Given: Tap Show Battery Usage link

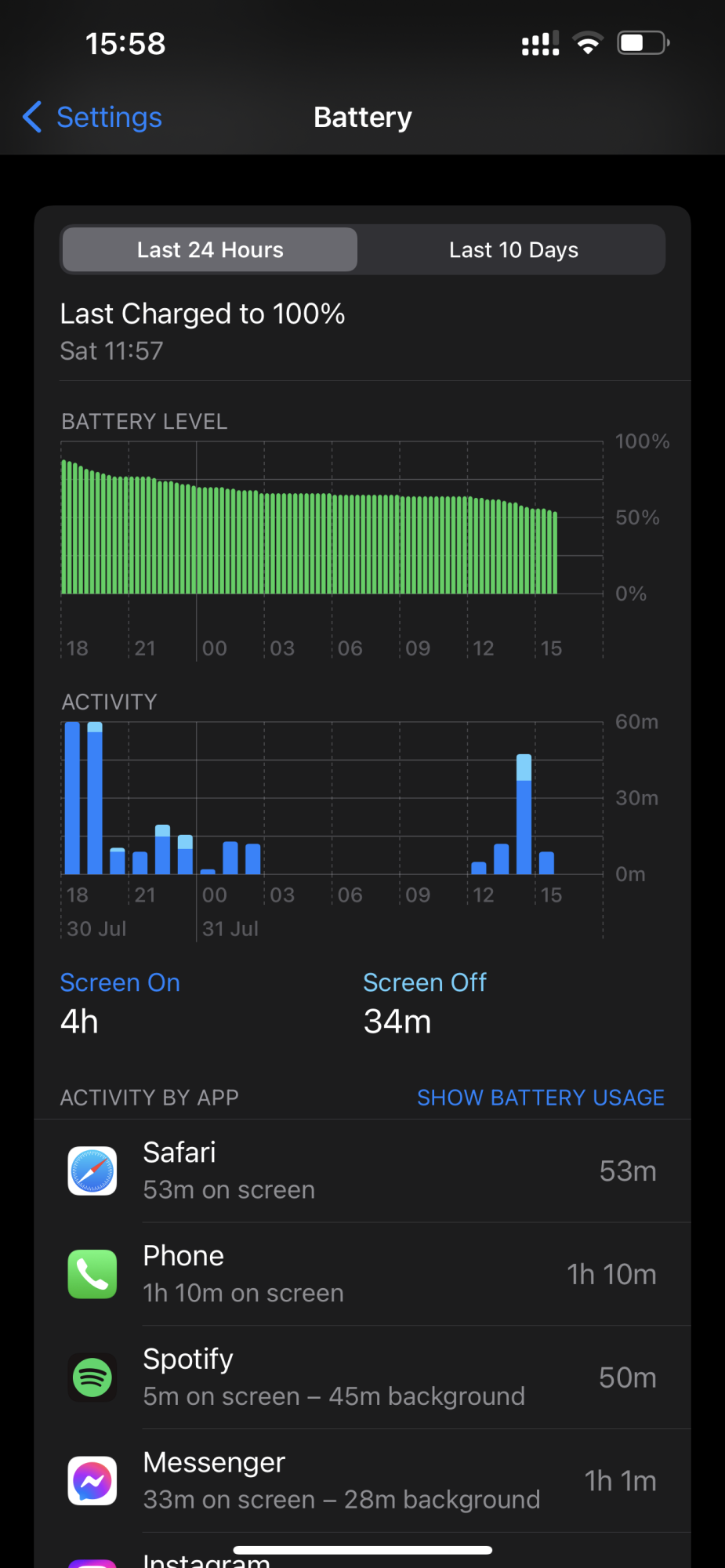Looking at the screenshot, I should click(x=540, y=1098).
